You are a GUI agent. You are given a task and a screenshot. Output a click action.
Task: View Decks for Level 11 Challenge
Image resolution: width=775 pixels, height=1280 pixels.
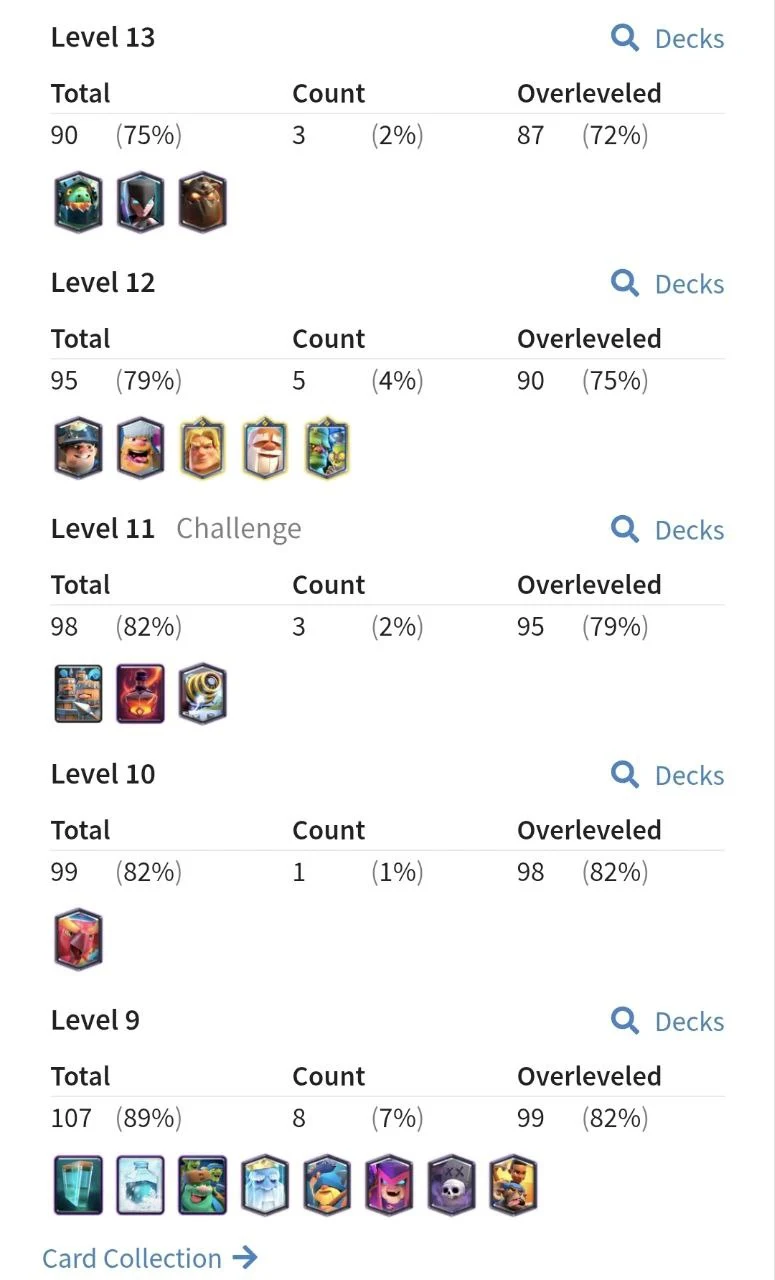click(667, 530)
